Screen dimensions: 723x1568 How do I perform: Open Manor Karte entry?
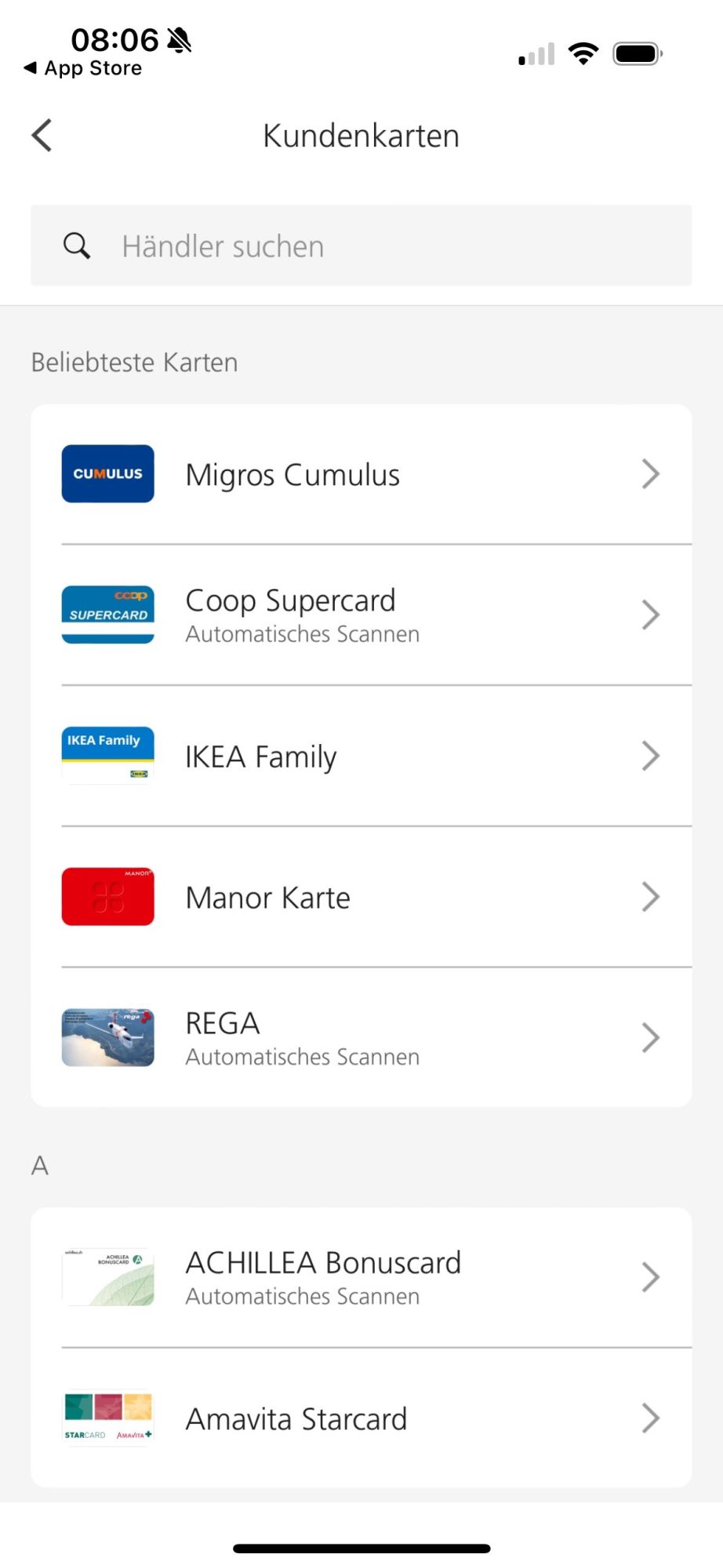(361, 897)
